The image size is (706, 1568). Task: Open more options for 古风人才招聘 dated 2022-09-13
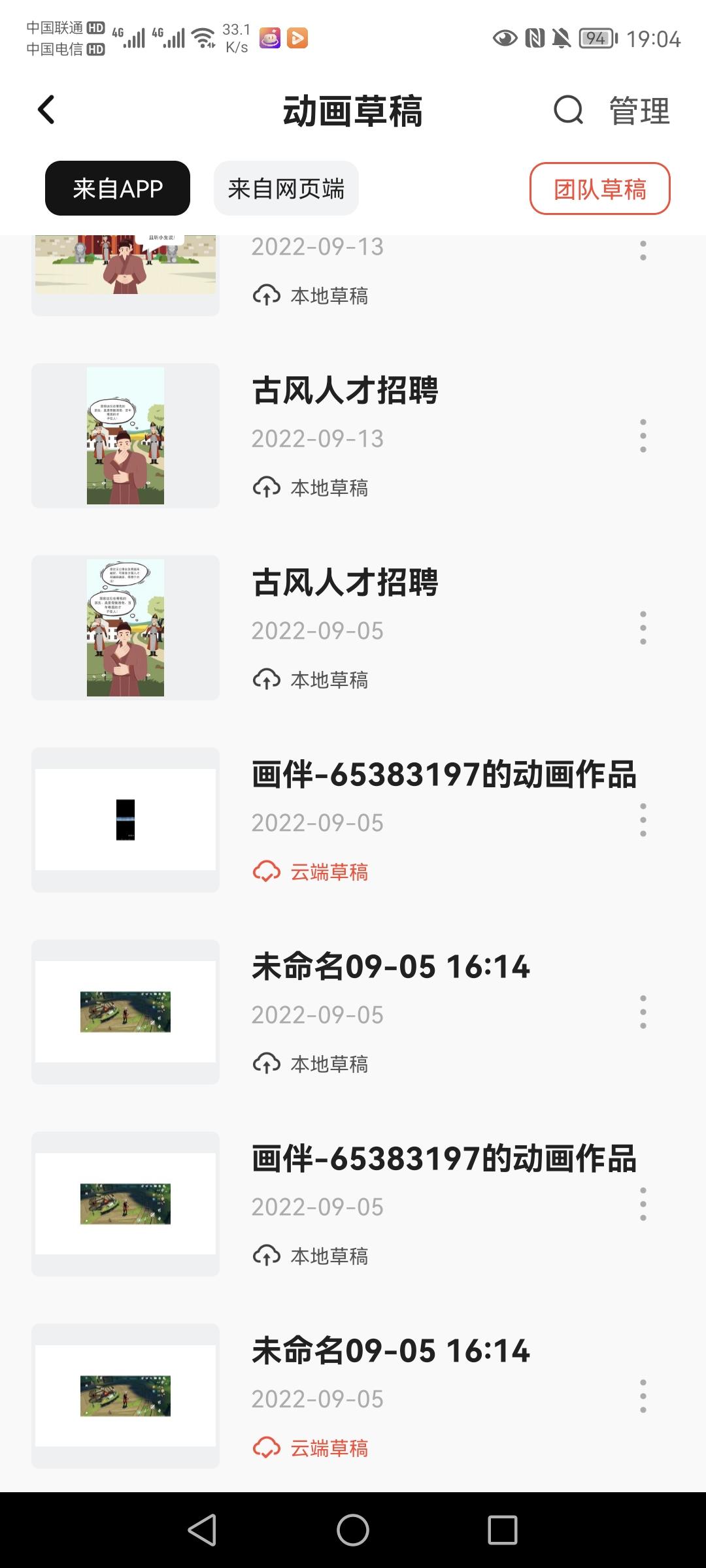[x=643, y=436]
